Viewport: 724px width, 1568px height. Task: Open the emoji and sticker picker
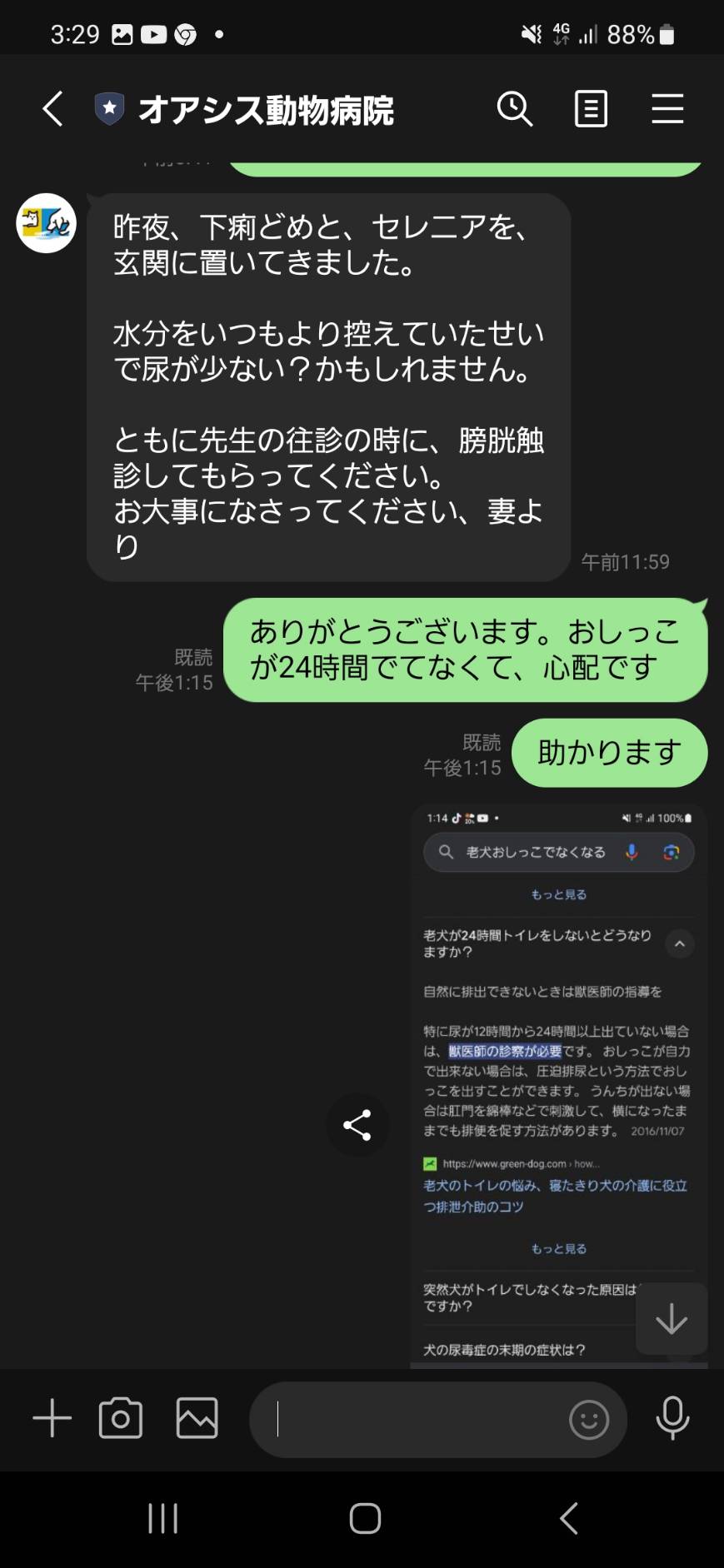(x=589, y=1420)
